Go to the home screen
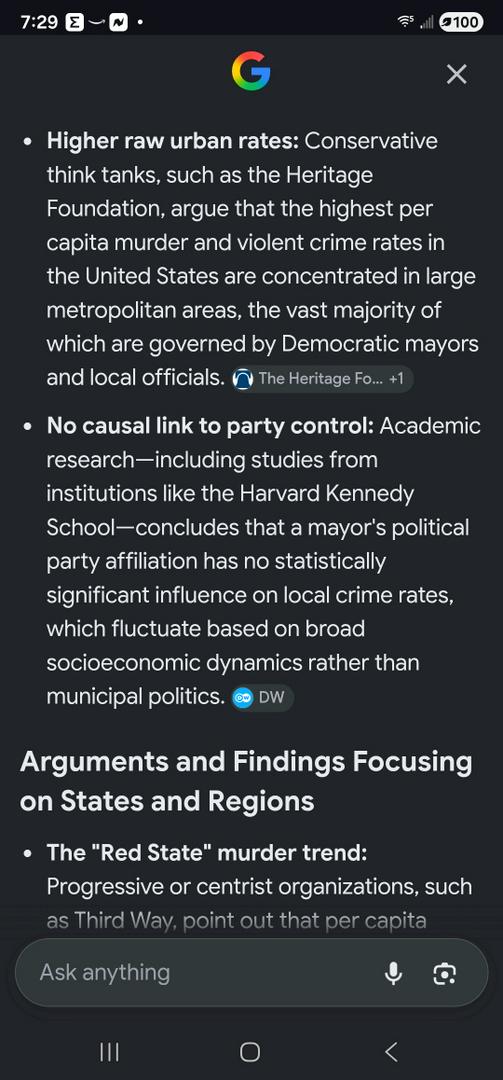This screenshot has height=1080, width=503. pyautogui.click(x=250, y=1052)
